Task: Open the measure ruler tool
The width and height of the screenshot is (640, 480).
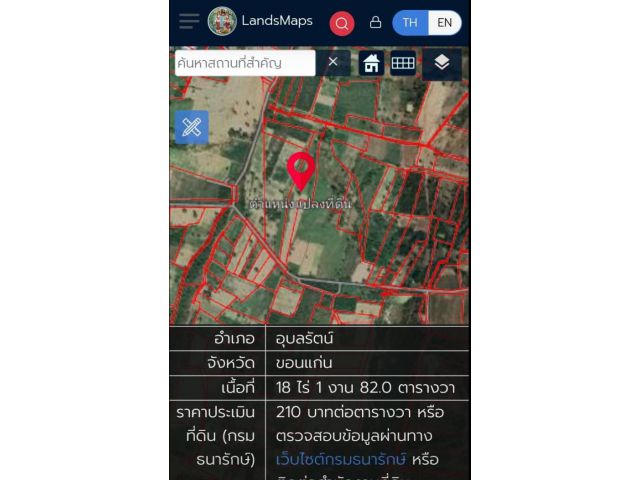Action: [192, 127]
